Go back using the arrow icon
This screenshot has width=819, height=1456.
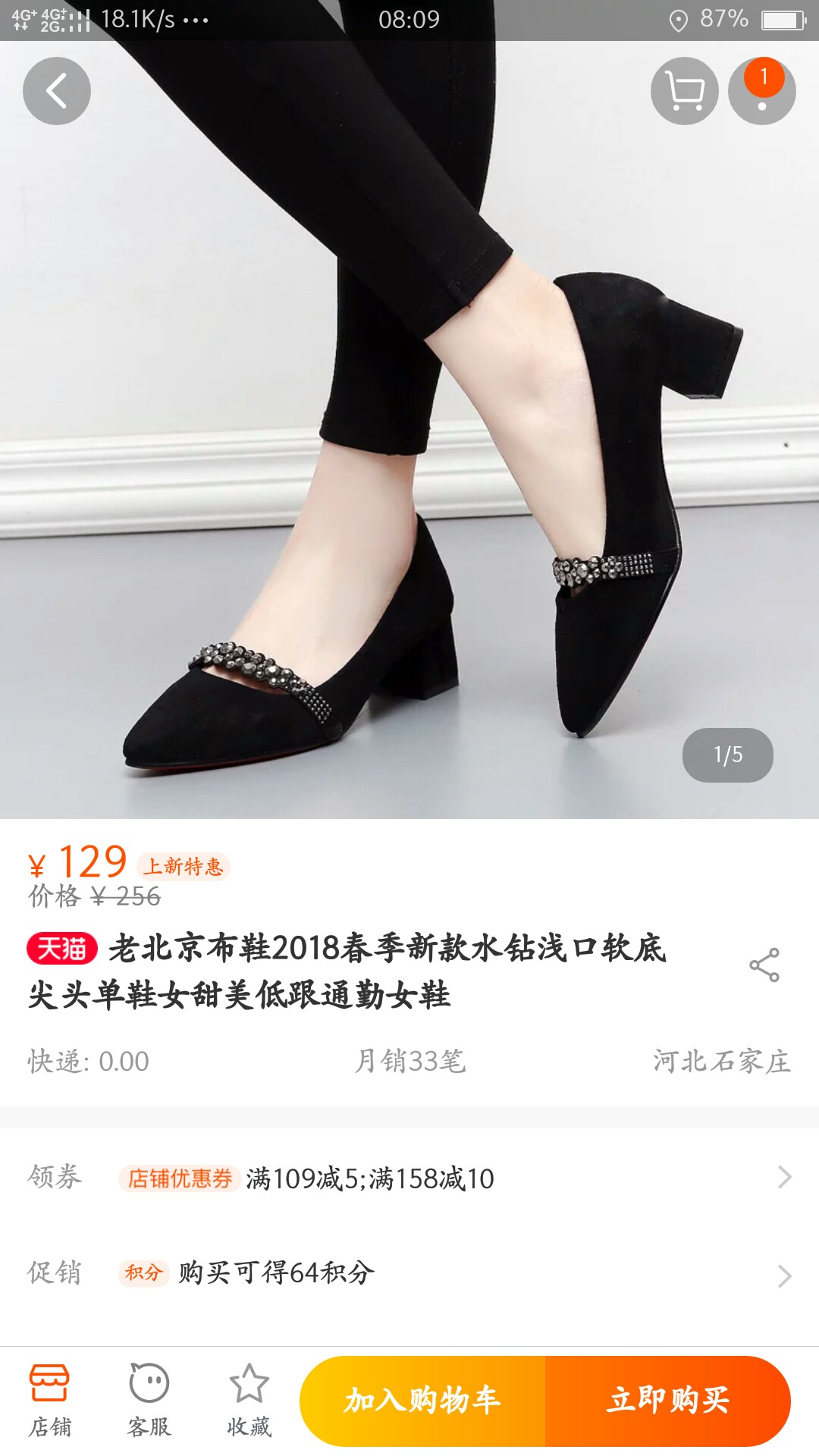coord(57,91)
